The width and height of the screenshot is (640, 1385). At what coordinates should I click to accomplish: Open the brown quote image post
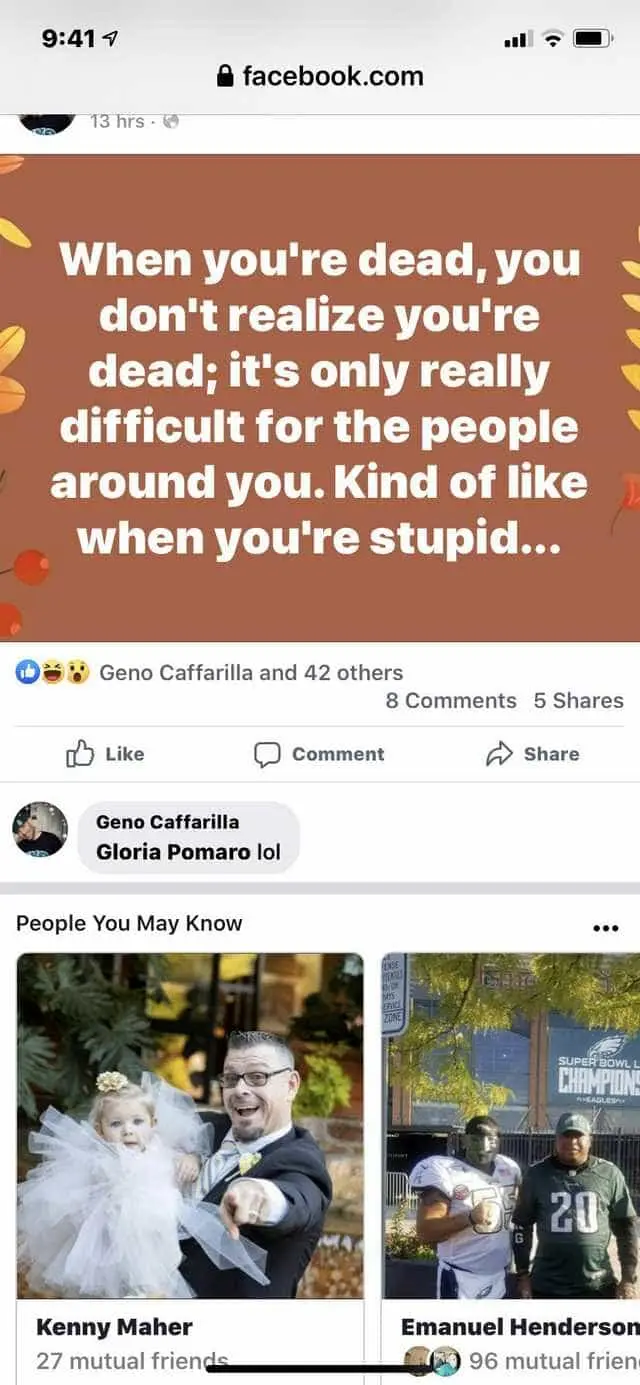coord(320,397)
